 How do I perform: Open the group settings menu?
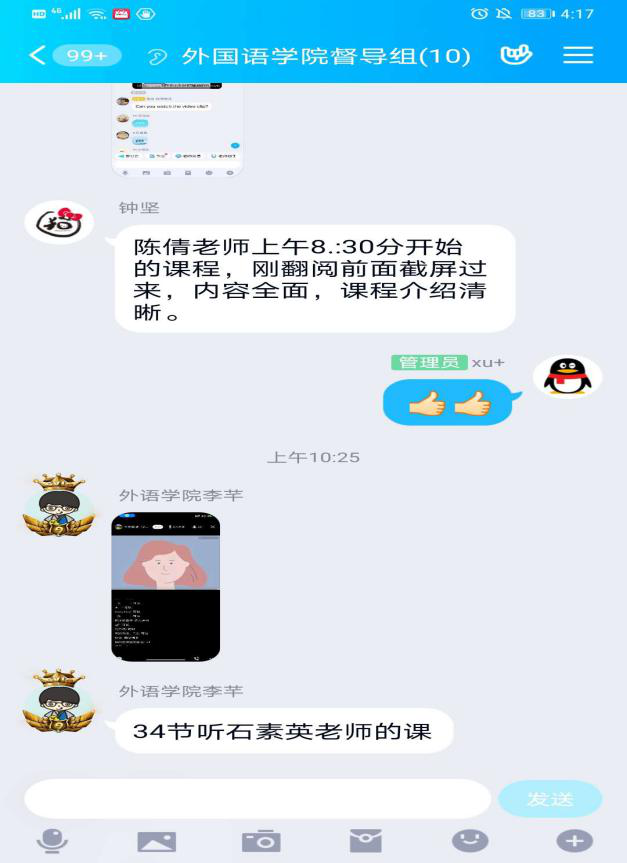pos(578,56)
